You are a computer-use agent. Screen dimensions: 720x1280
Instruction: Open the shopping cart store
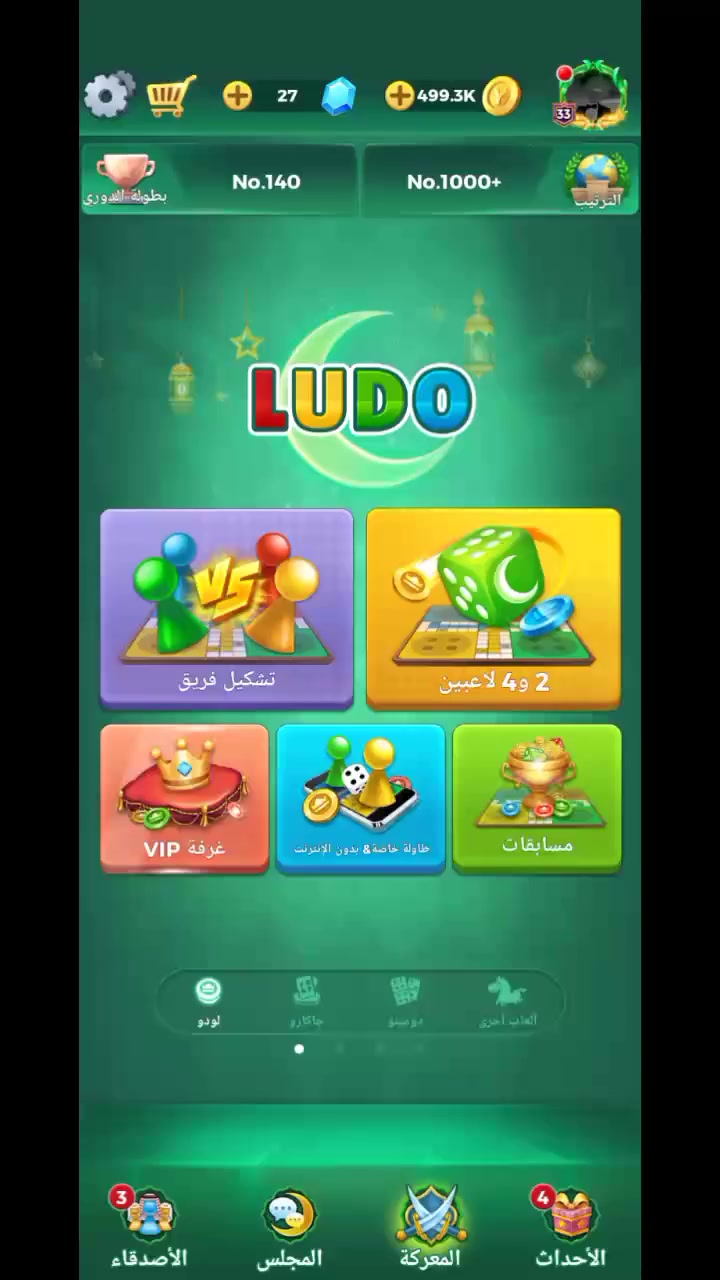[x=170, y=96]
